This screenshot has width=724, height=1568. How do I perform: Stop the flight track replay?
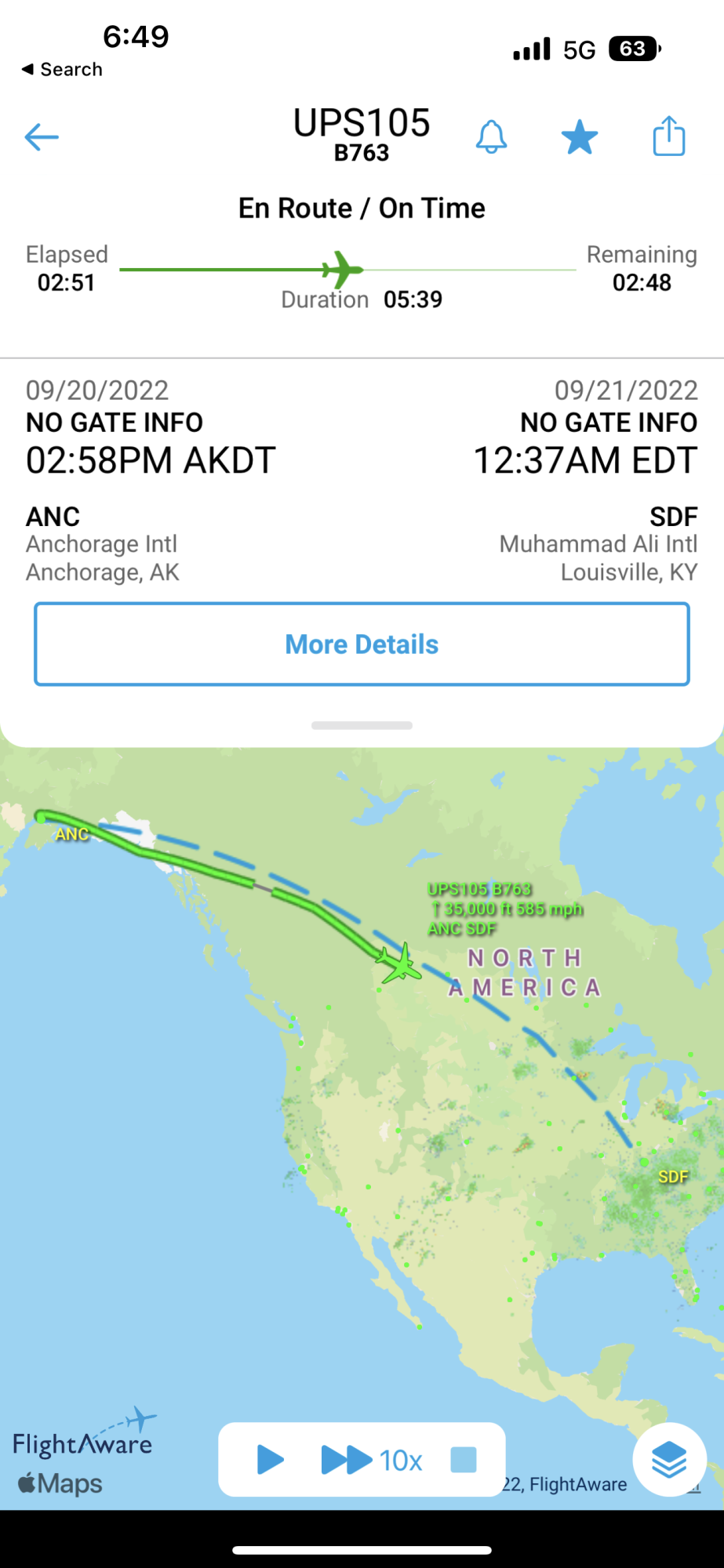463,1460
